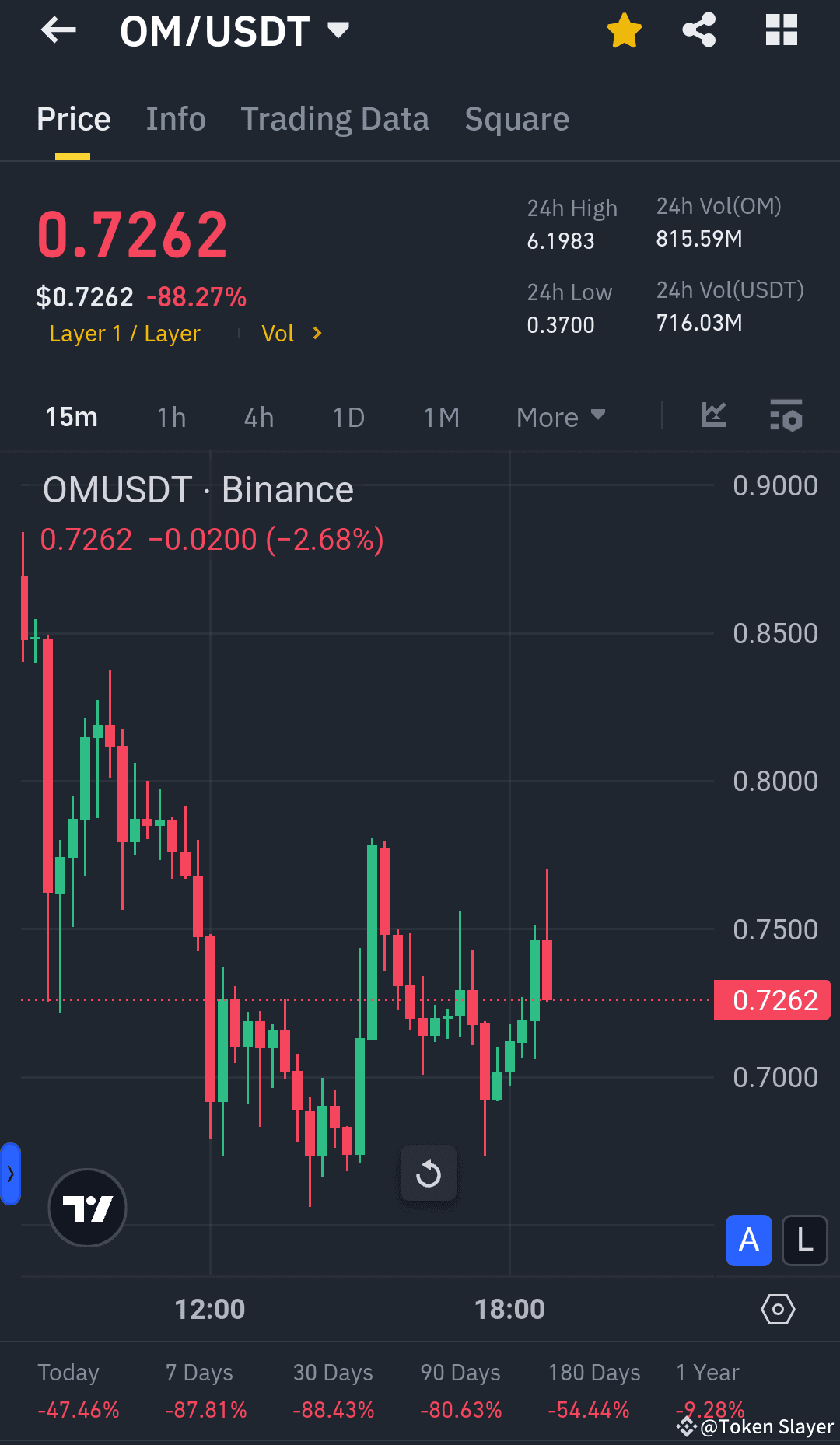Viewport: 840px width, 1445px height.
Task: Open volume details via the Vol link
Action: point(292,333)
